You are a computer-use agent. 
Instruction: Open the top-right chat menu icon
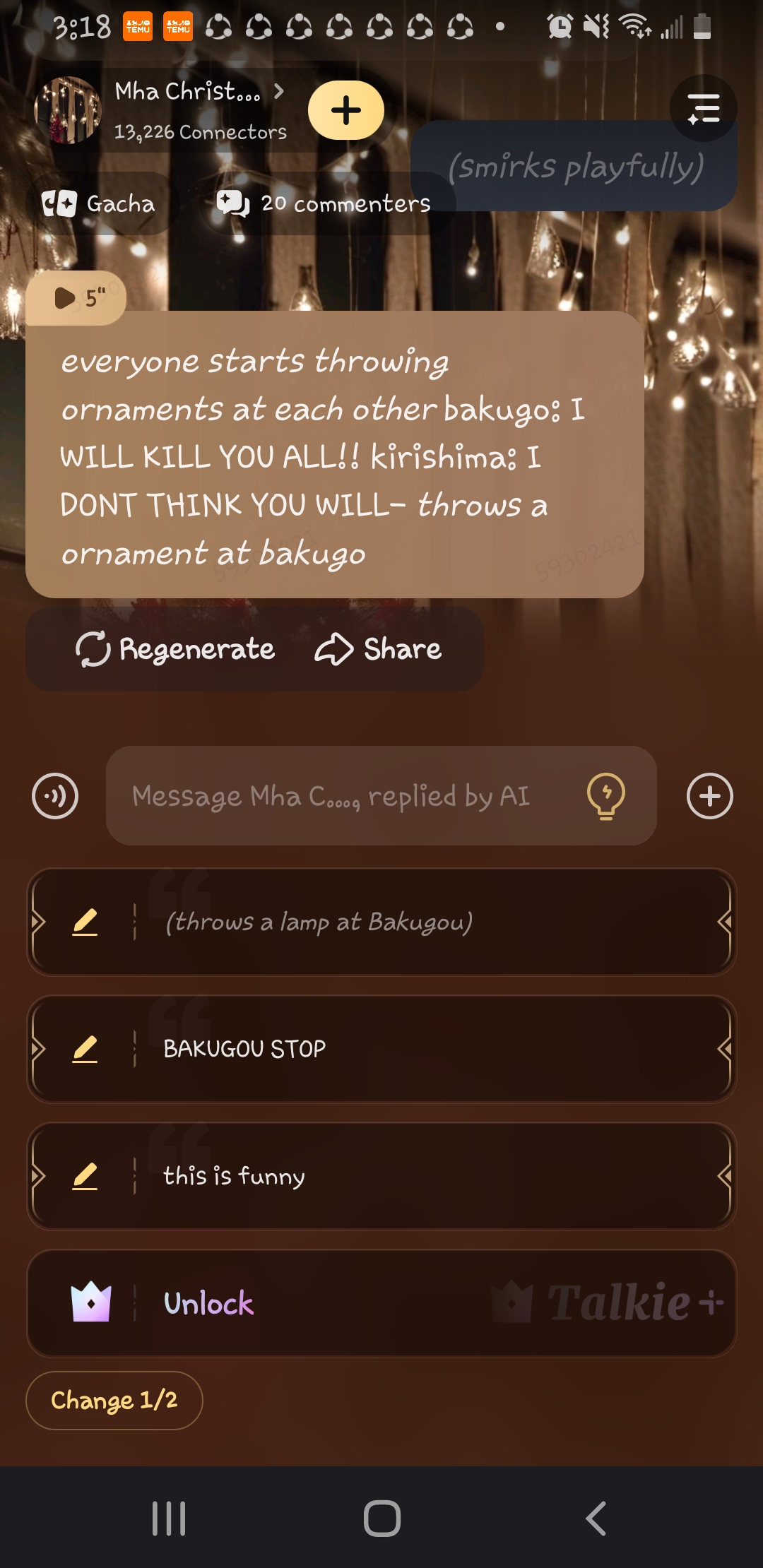coord(703,109)
